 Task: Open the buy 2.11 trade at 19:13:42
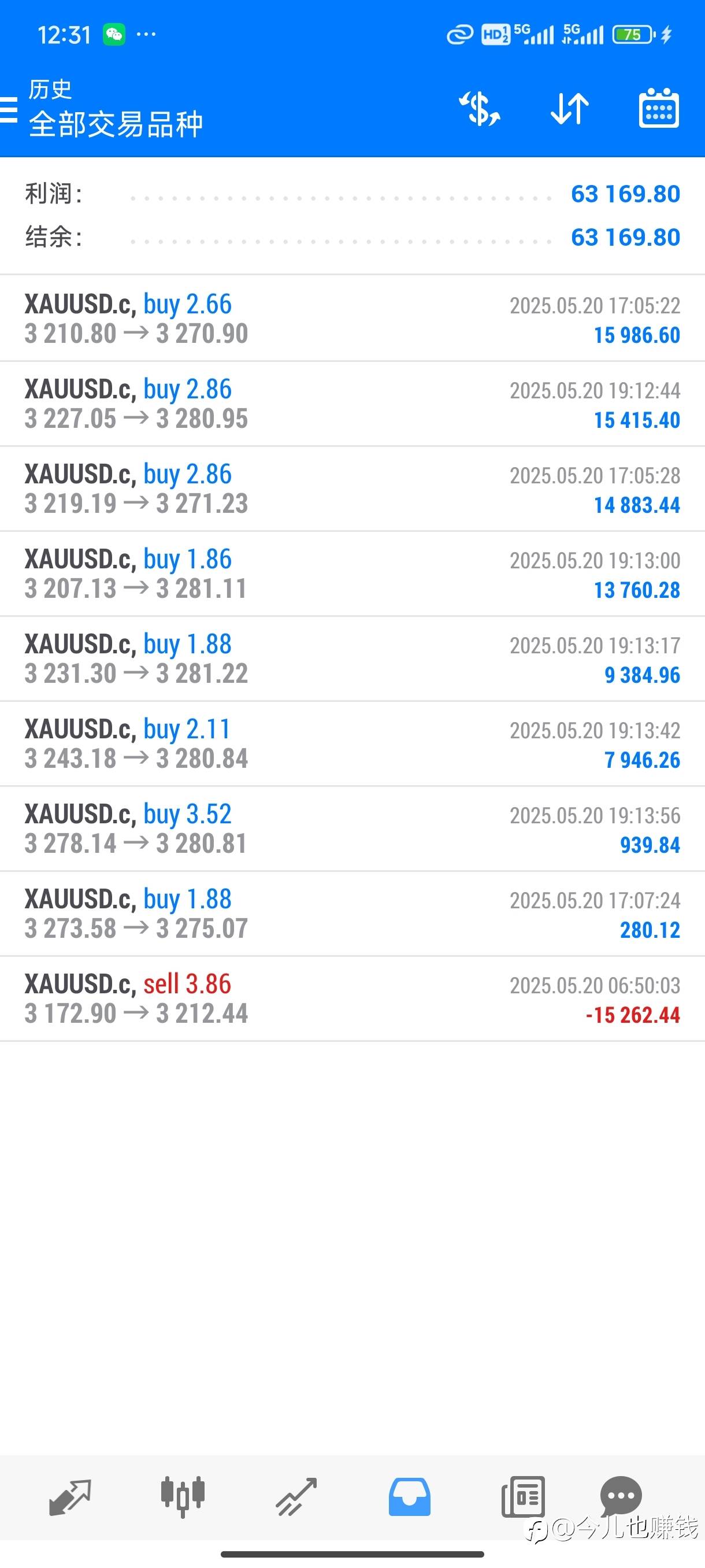(x=352, y=744)
